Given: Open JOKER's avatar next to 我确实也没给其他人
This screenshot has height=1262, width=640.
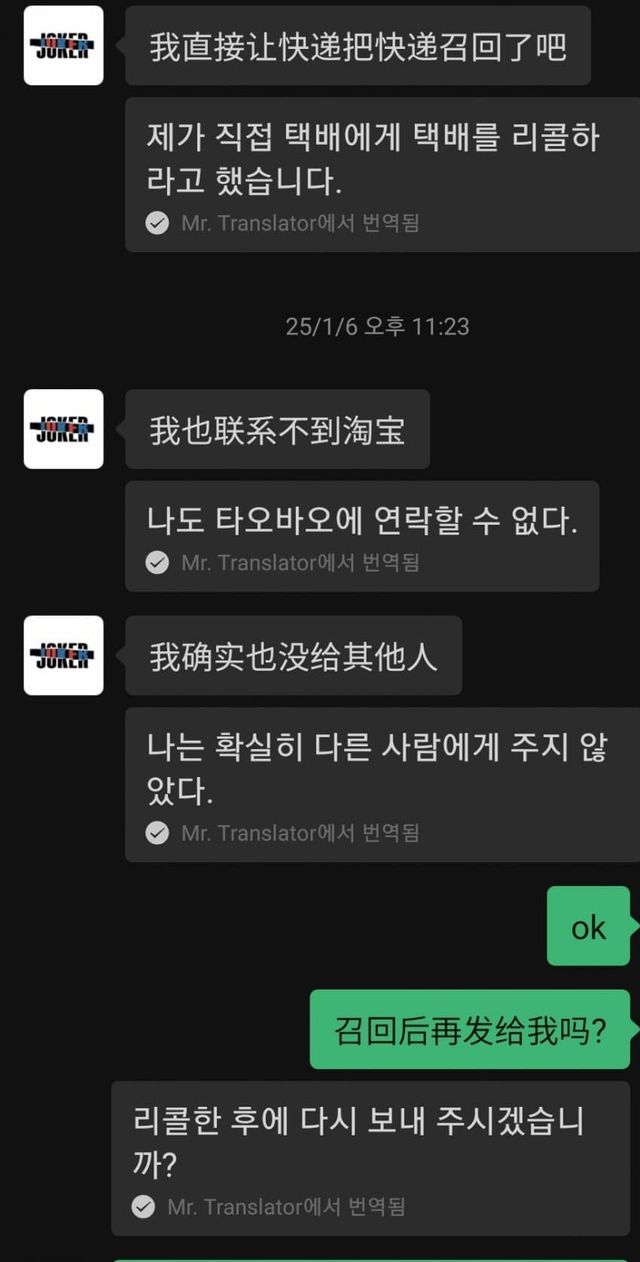Looking at the screenshot, I should [x=63, y=655].
